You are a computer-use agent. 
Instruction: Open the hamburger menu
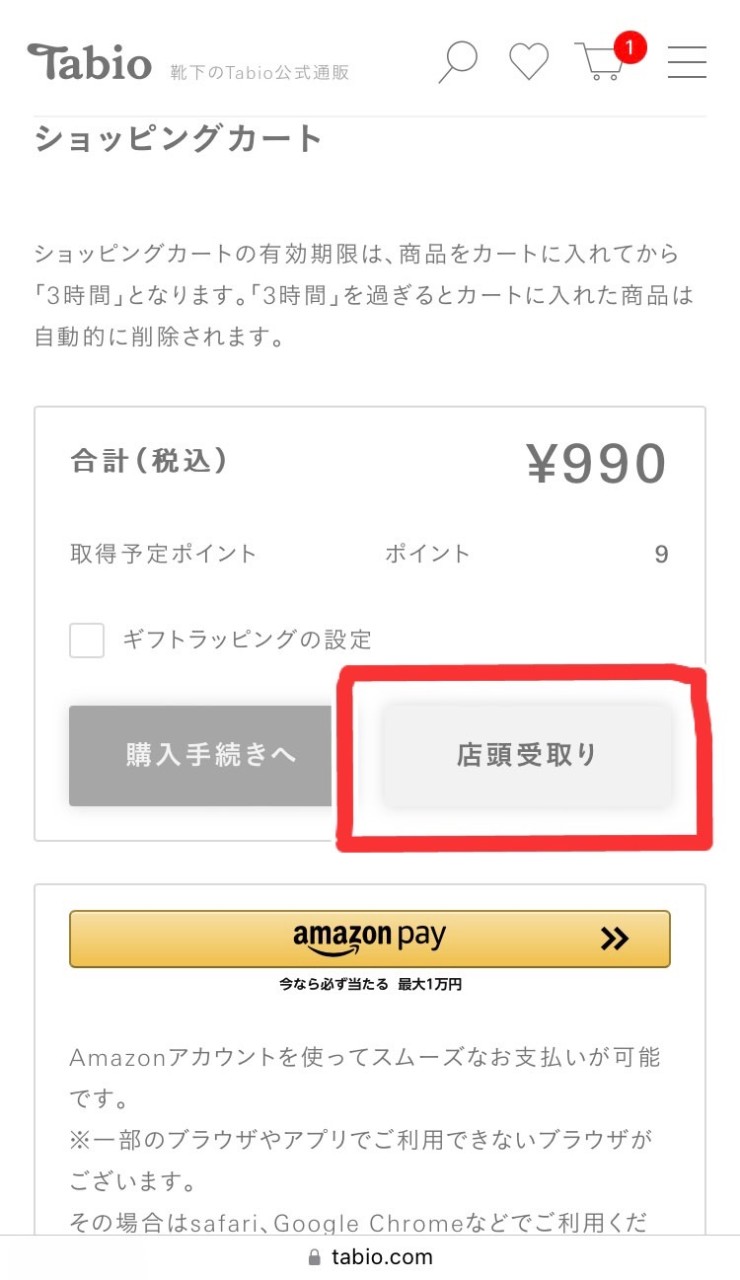click(x=687, y=62)
